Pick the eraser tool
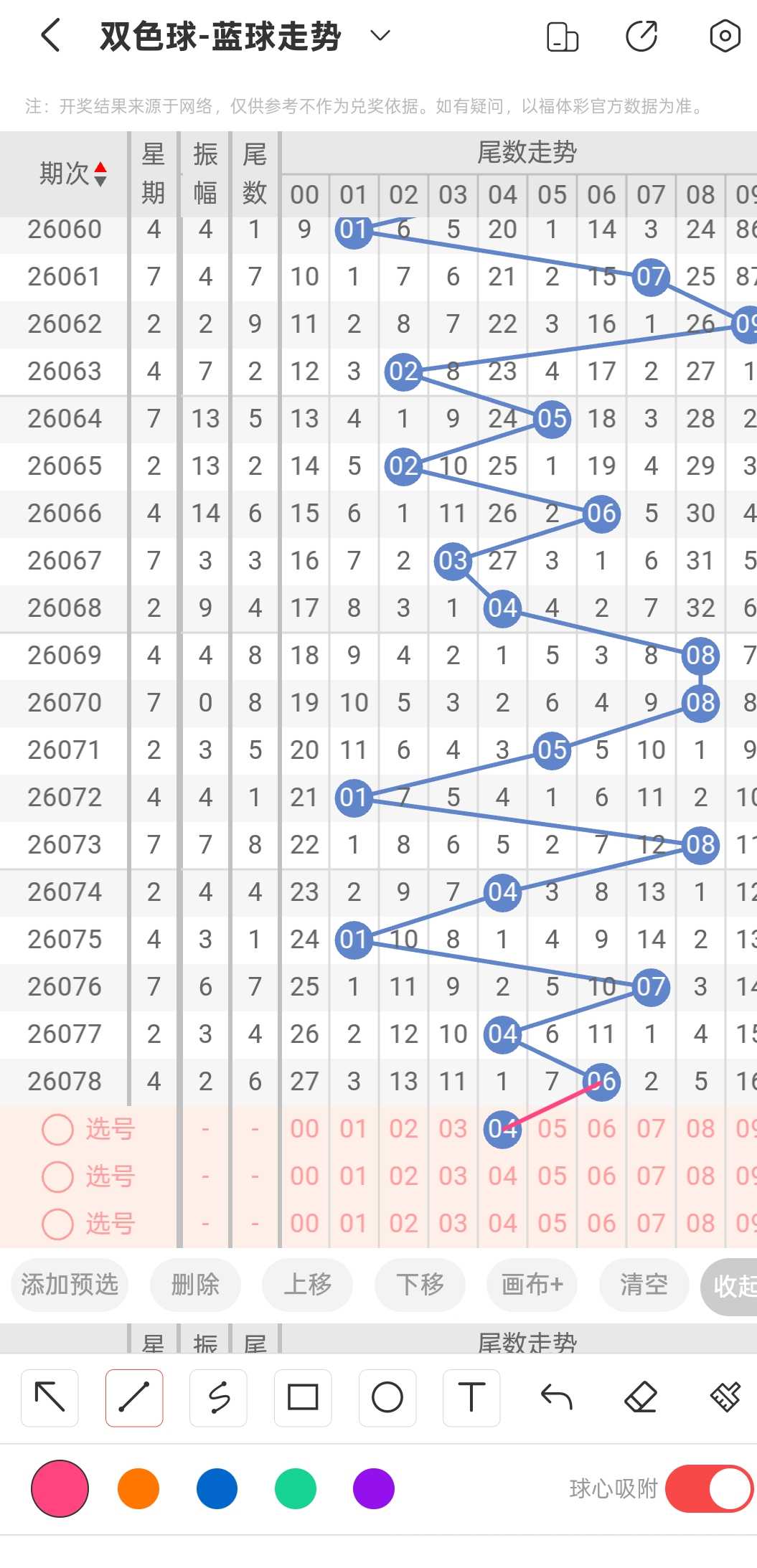Viewport: 757px width, 1568px height. [x=641, y=1397]
